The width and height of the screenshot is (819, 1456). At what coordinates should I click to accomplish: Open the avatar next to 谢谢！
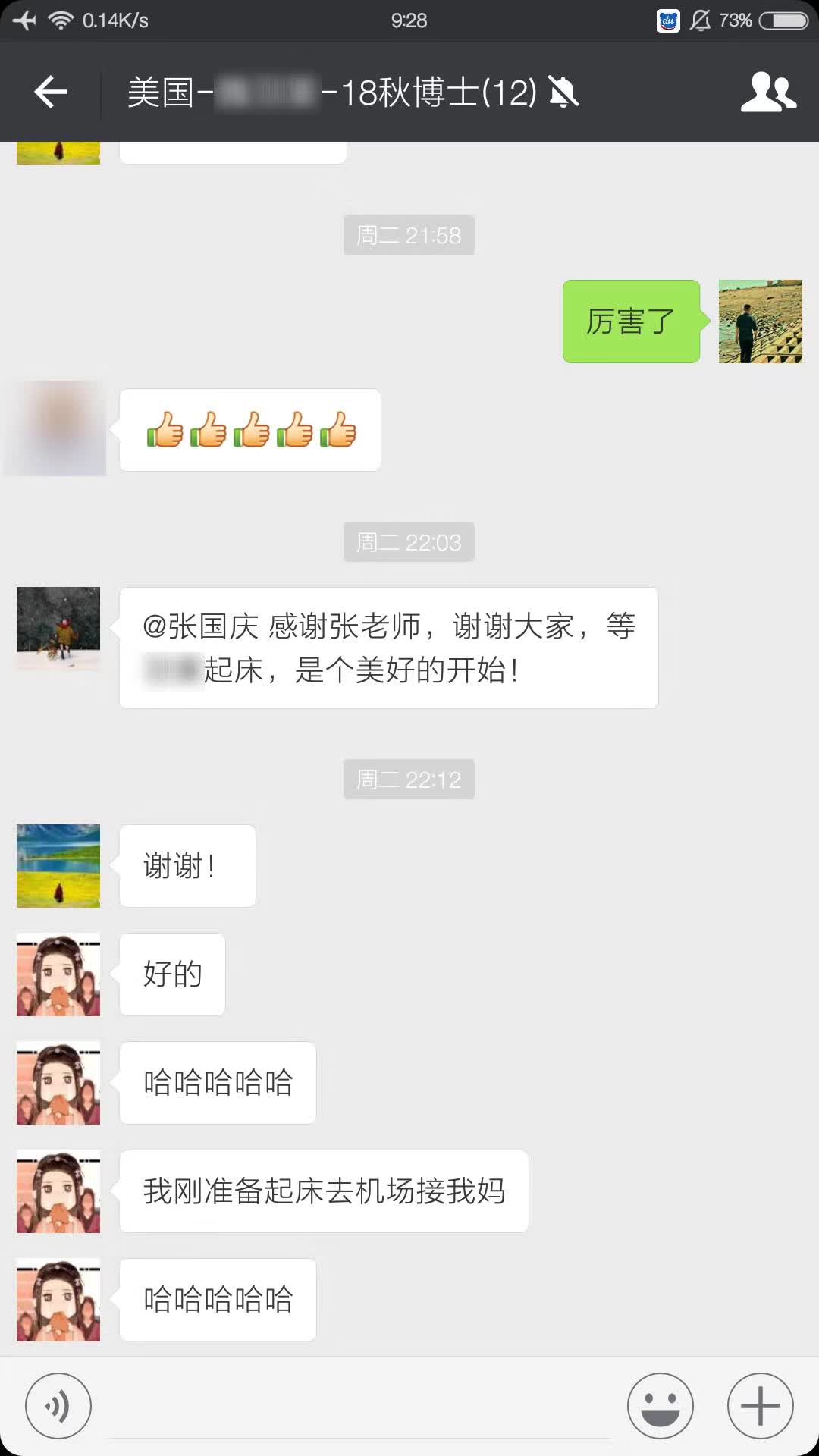click(58, 866)
